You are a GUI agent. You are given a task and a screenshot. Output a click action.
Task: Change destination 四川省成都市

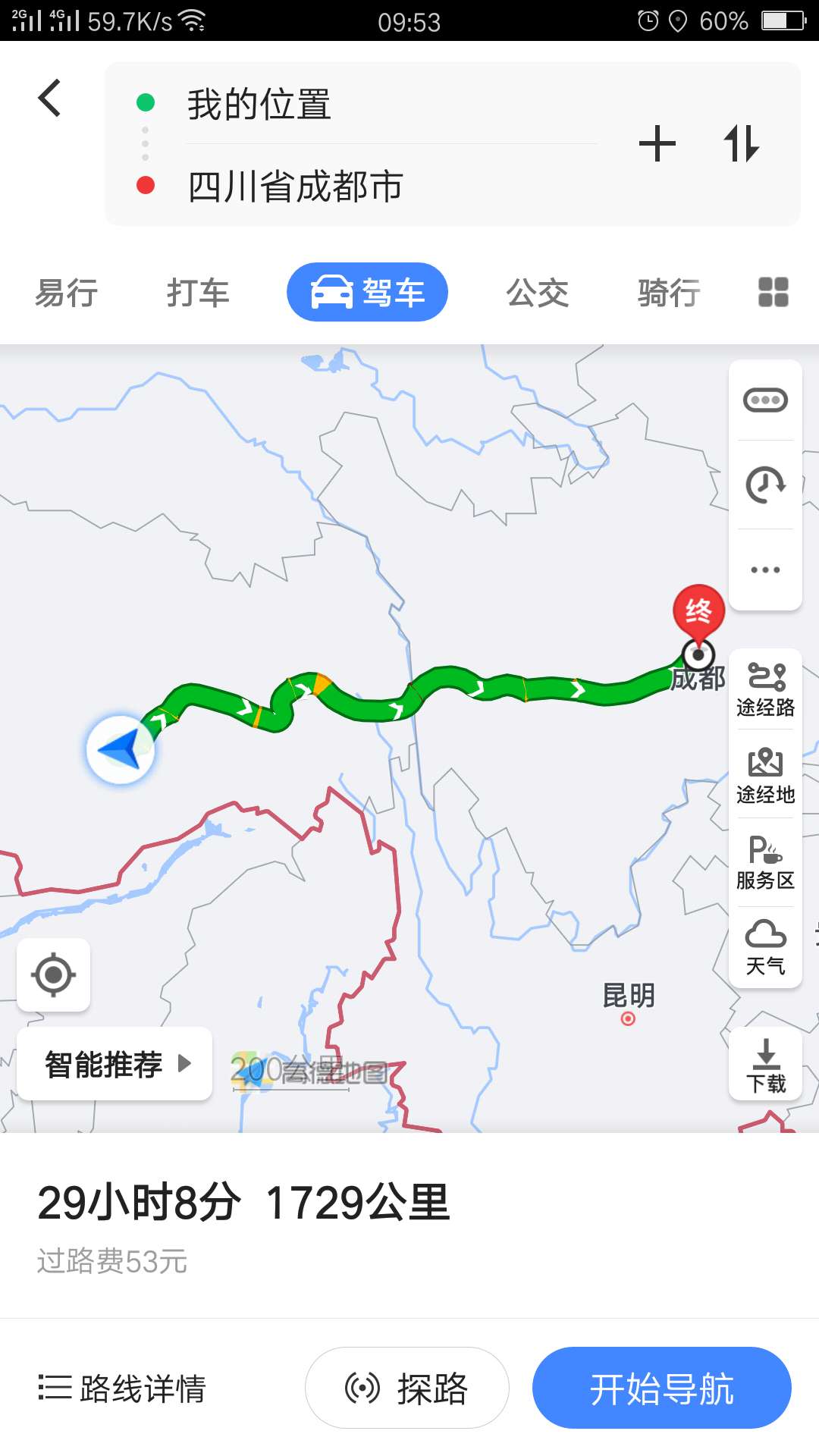coord(296,186)
